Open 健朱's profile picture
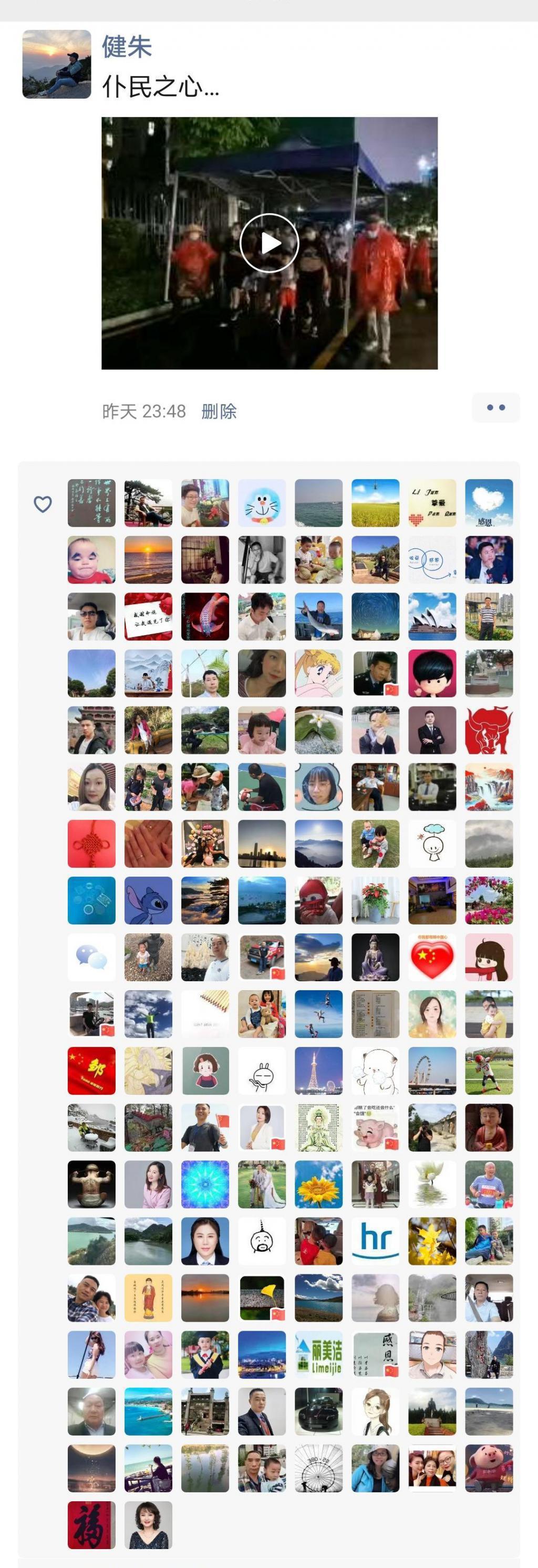 (57, 64)
